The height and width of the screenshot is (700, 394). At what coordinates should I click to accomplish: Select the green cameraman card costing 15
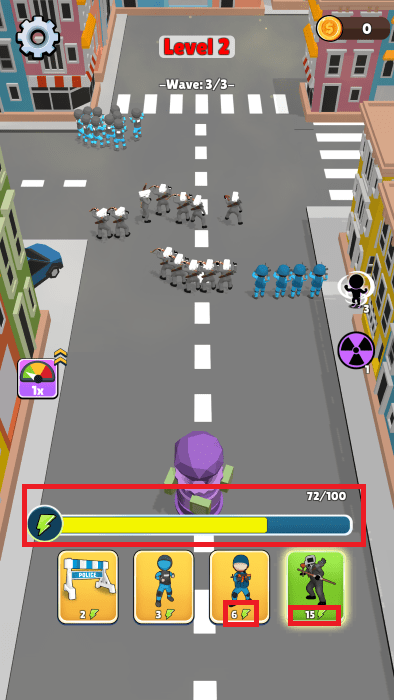click(316, 587)
